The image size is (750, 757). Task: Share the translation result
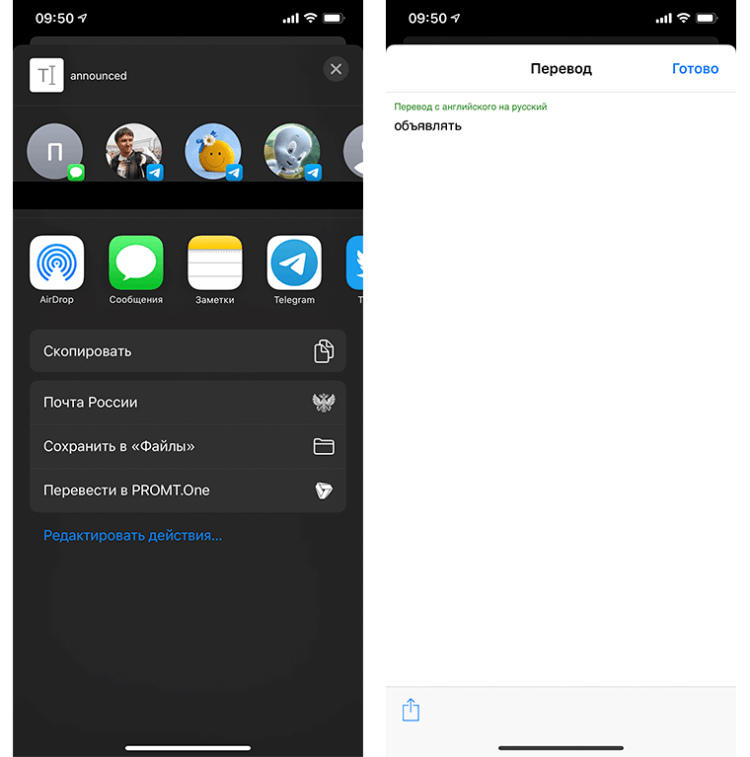(x=411, y=710)
